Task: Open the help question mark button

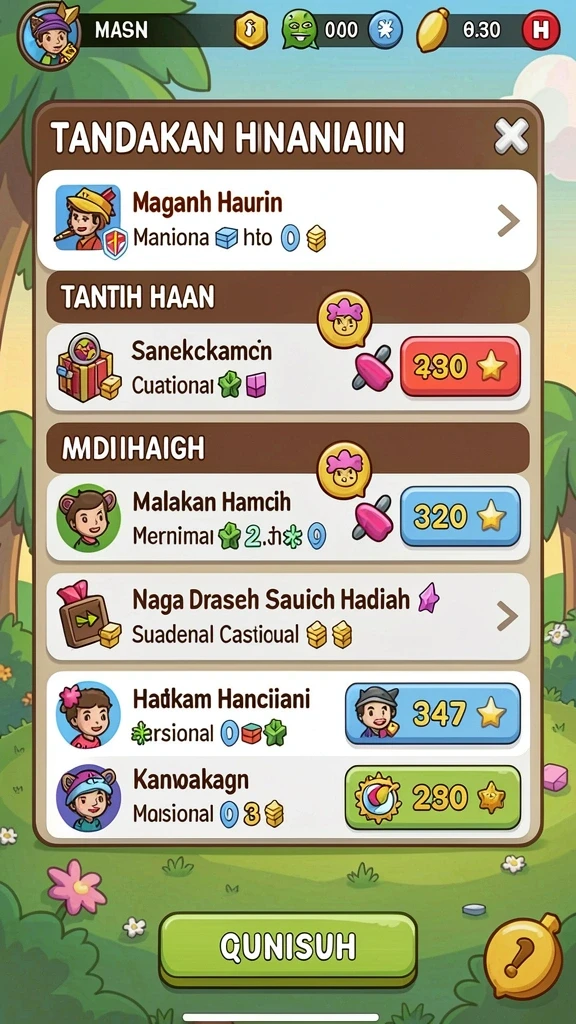Action: [x=523, y=957]
